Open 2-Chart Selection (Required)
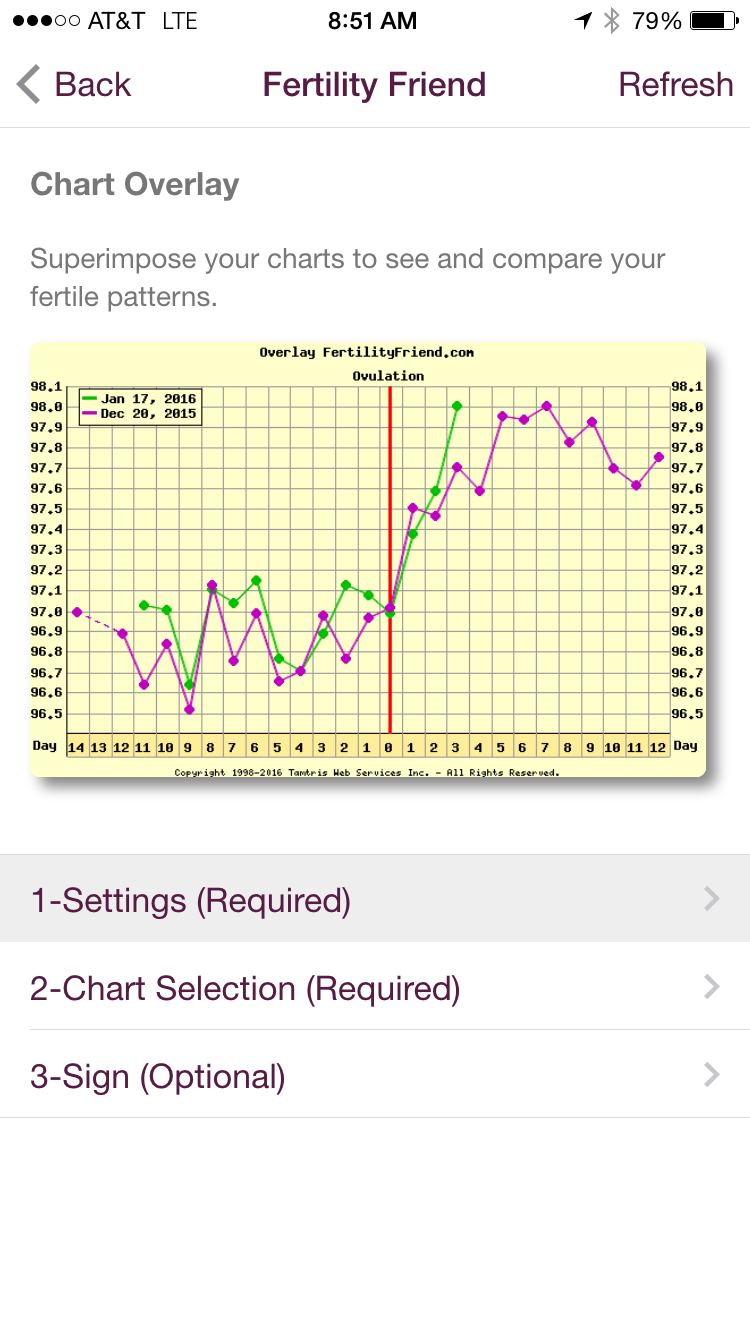The height and width of the screenshot is (1334, 750). [375, 988]
